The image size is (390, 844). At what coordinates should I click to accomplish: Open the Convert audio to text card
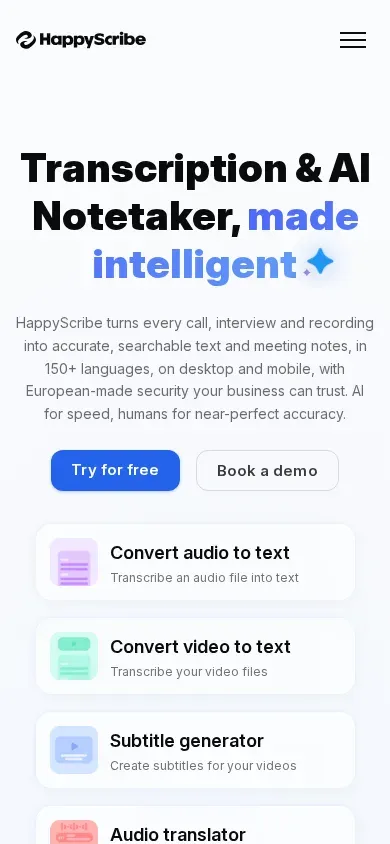click(195, 562)
